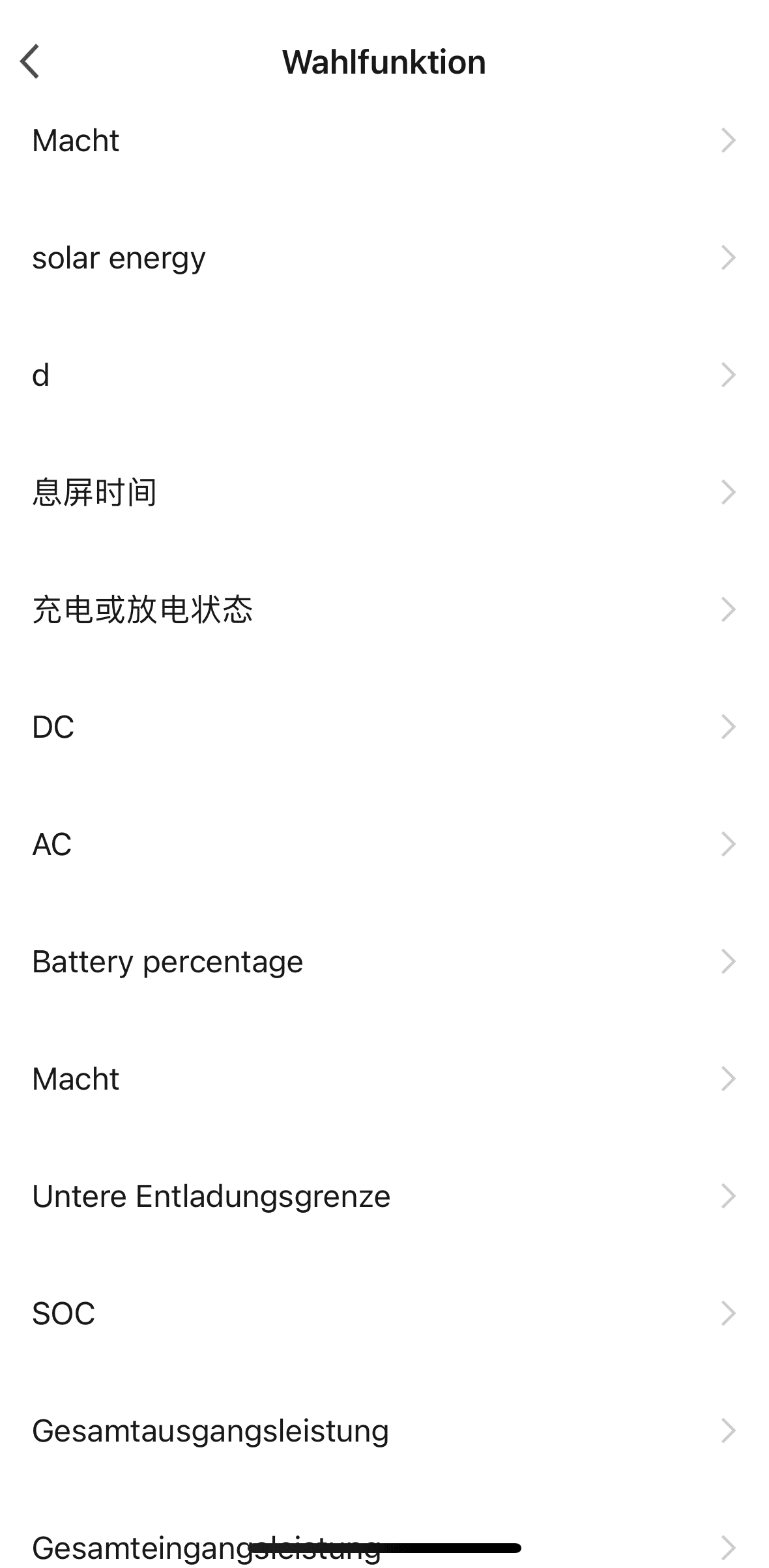
Task: Open the solar energy row
Action: tap(384, 257)
